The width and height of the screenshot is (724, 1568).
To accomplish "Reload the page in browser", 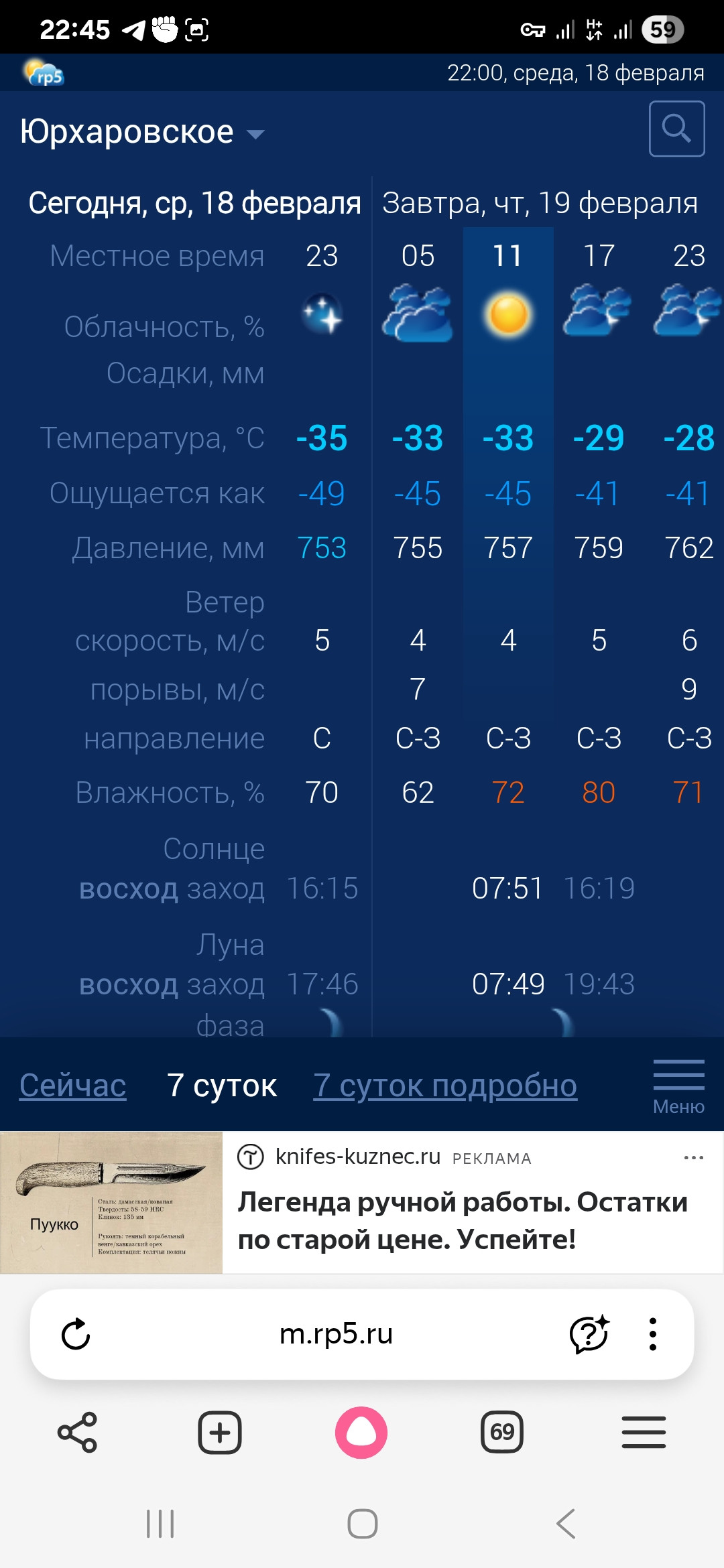I will point(76,1334).
